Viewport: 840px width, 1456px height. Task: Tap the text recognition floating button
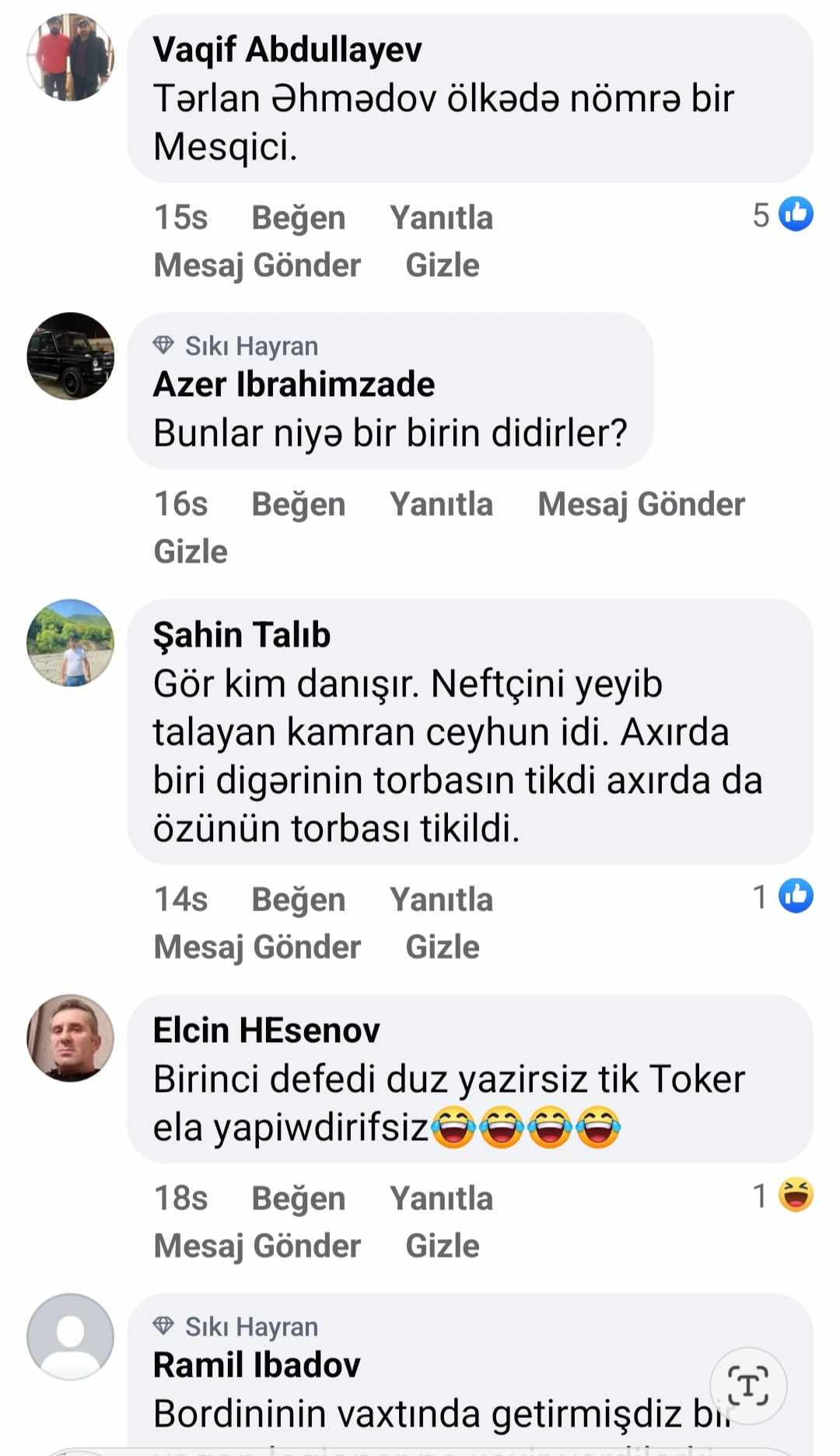pos(747,1386)
